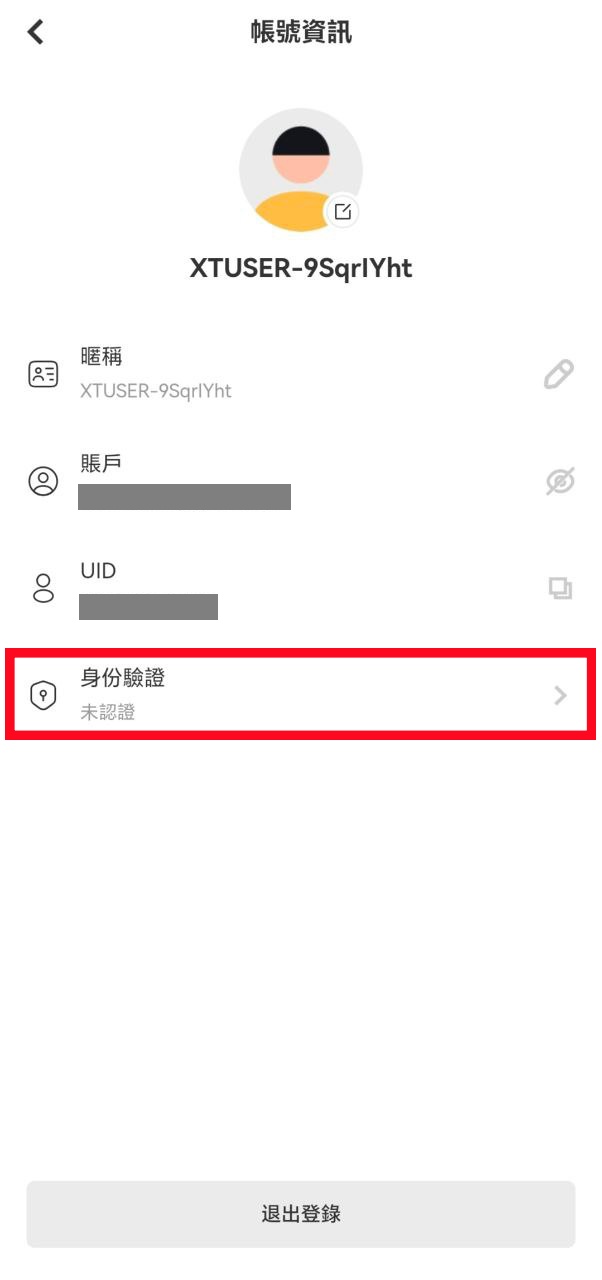Viewport: 602px width, 1280px height.
Task: Tap 退出登錄 to log out
Action: [x=301, y=1214]
